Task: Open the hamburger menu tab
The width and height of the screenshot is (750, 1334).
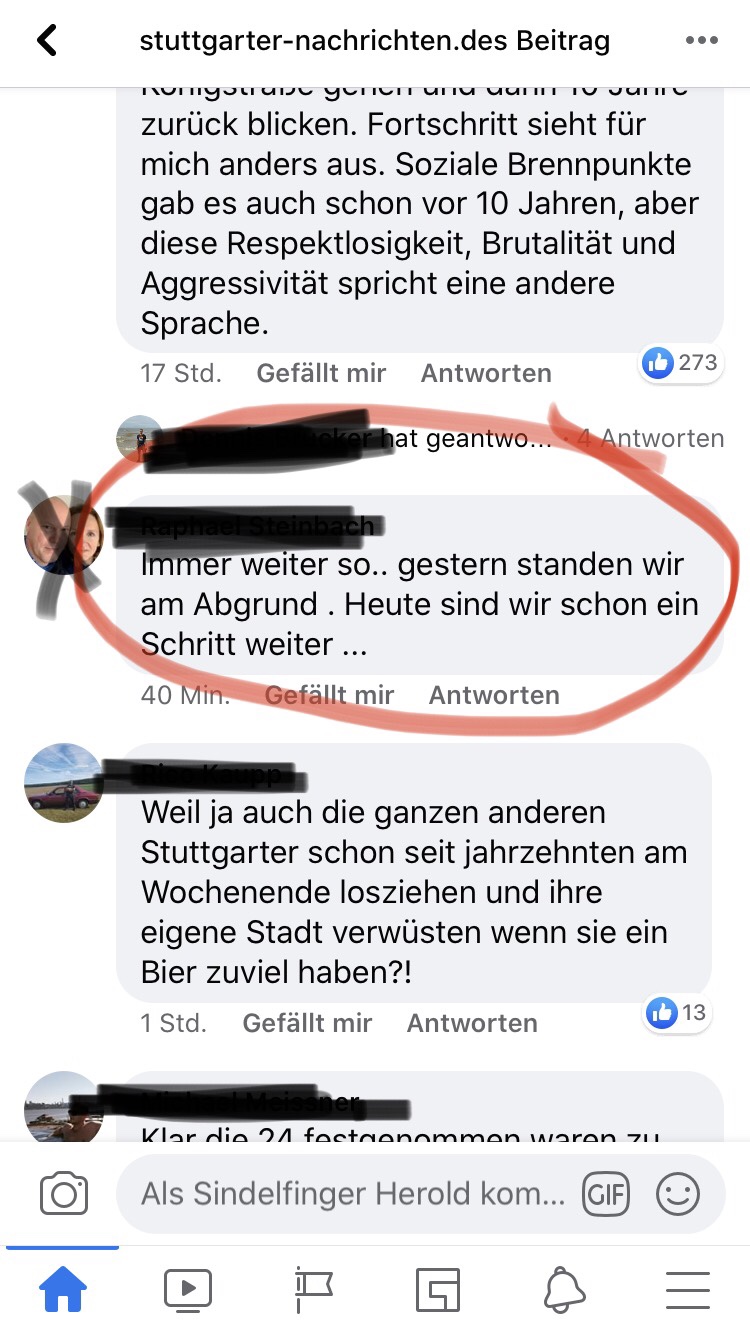Action: [x=688, y=1290]
